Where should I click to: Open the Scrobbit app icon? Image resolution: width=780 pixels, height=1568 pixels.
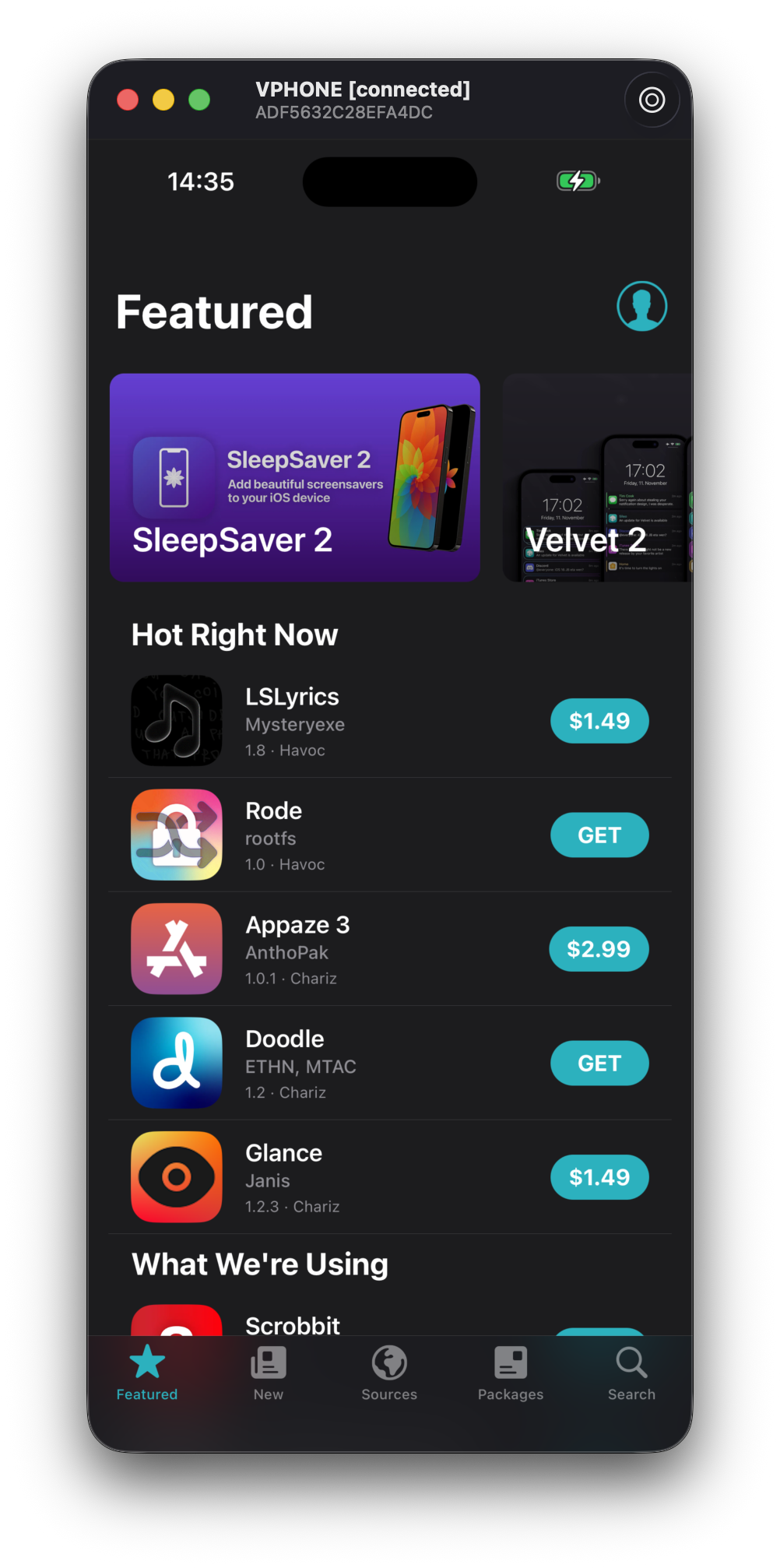(x=177, y=1324)
